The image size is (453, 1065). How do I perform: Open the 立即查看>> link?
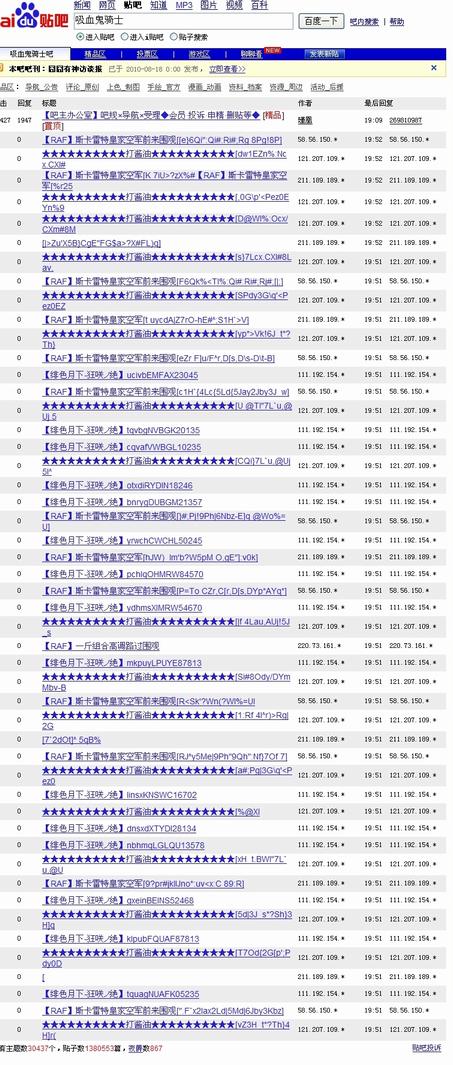(x=227, y=69)
